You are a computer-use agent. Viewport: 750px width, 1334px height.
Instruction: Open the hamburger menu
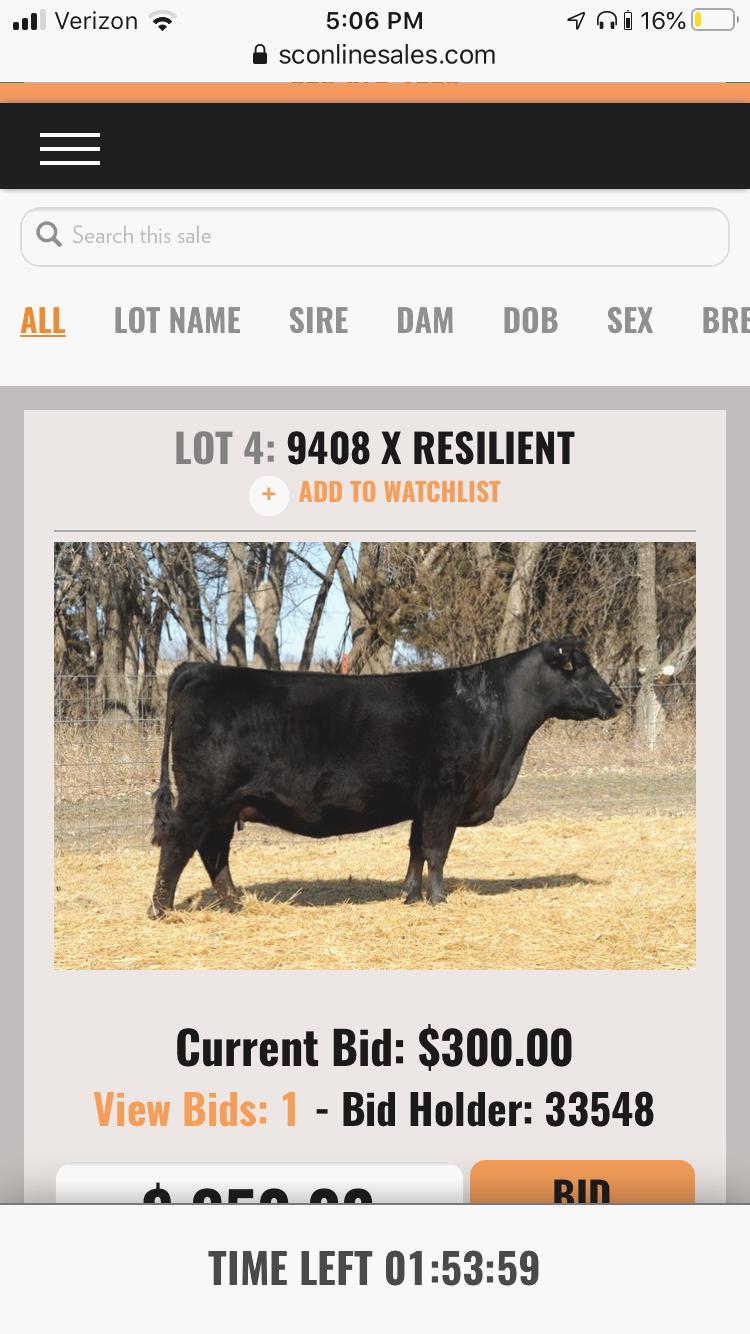(x=70, y=149)
